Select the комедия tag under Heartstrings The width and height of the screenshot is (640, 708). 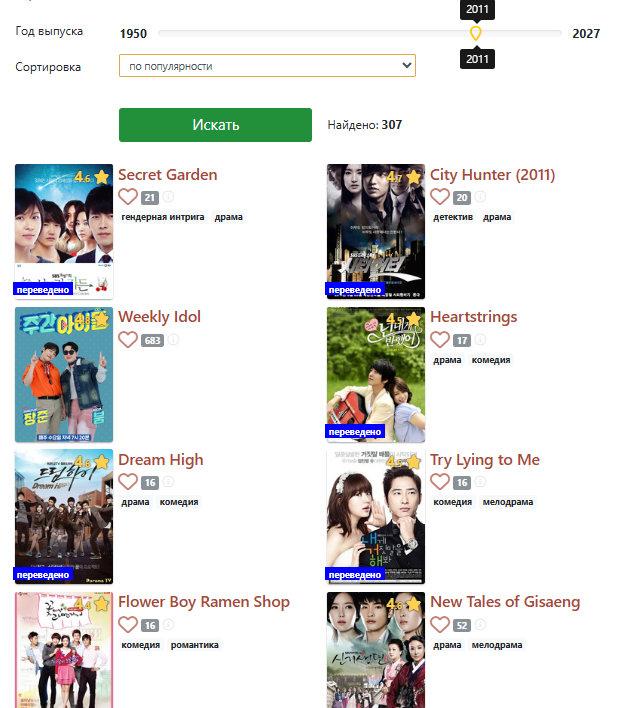[491, 360]
